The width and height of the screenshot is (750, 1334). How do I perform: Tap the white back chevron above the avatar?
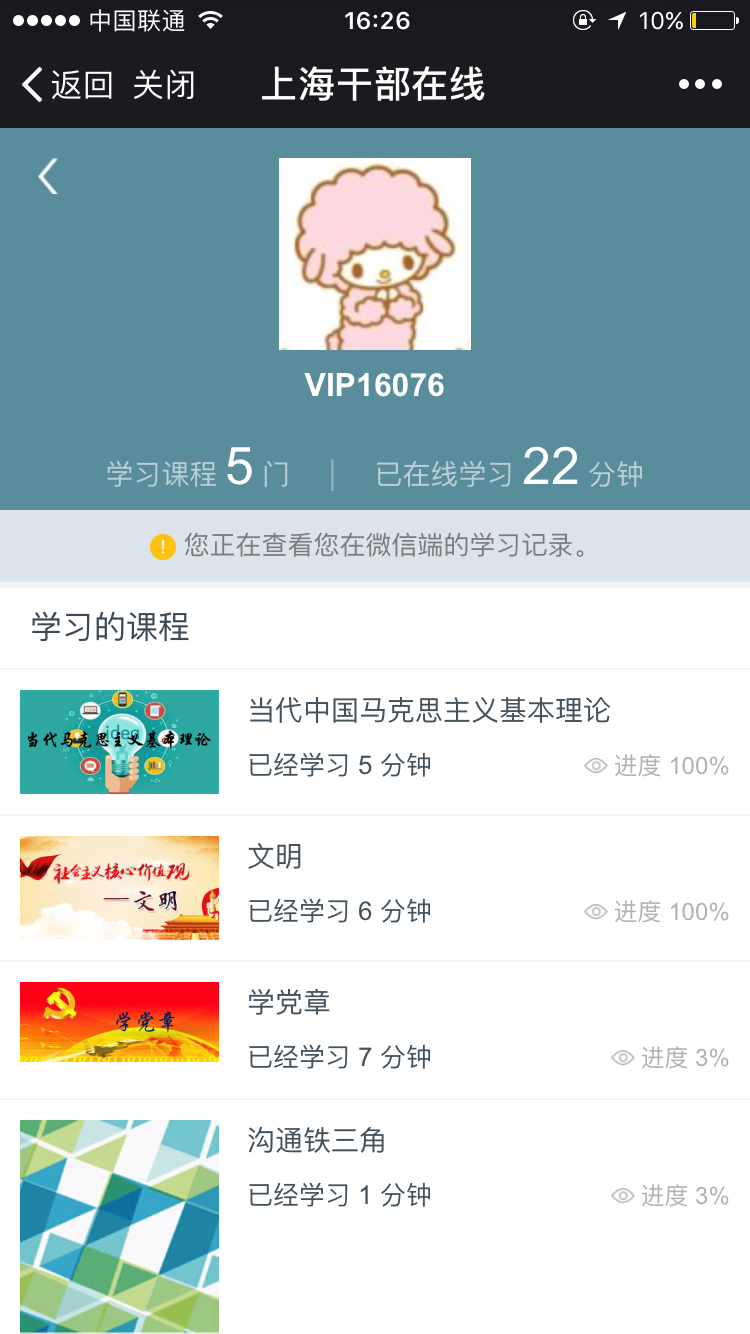point(47,177)
